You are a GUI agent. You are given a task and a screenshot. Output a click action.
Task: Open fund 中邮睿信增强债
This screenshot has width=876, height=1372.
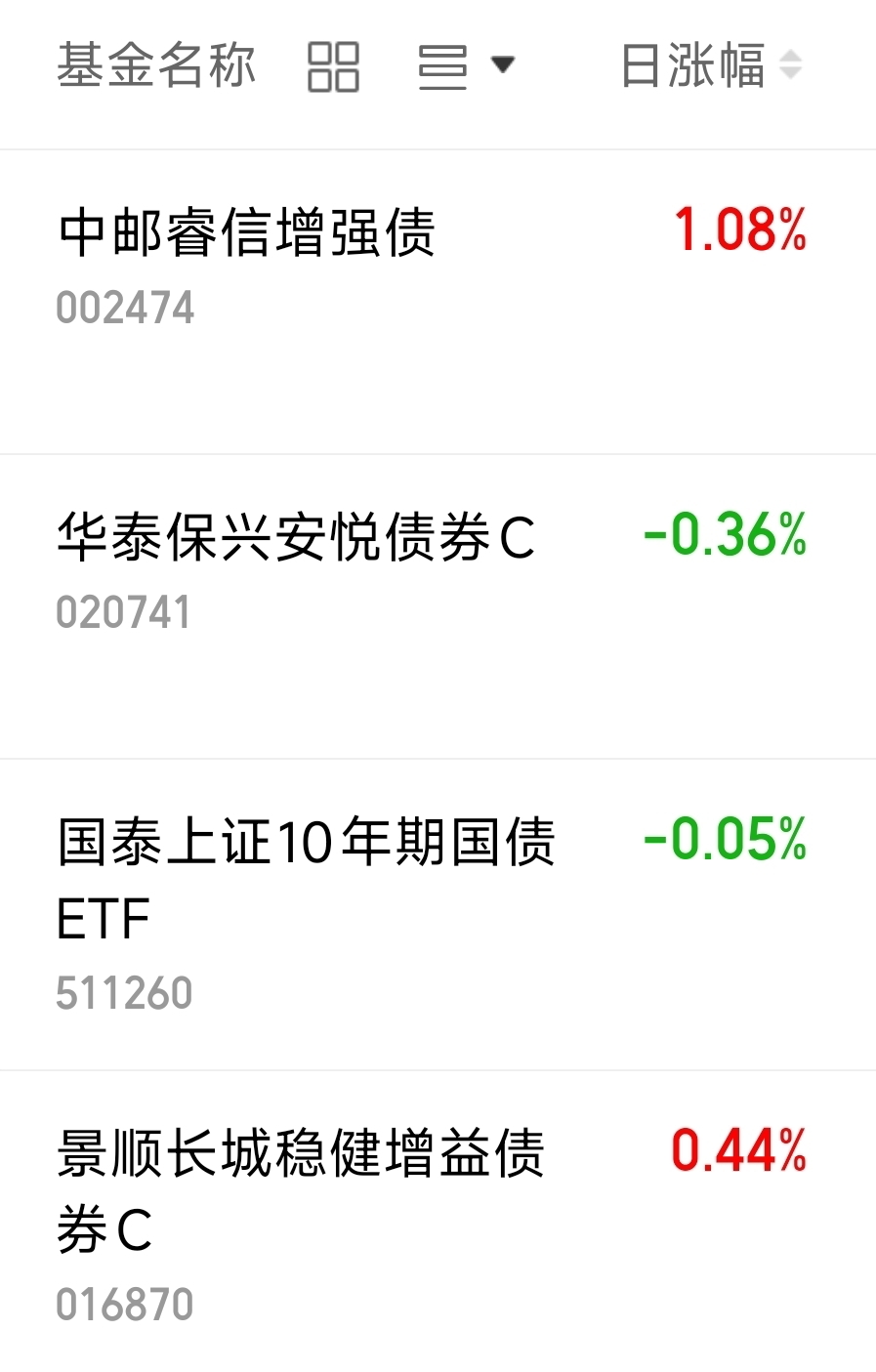click(438, 302)
